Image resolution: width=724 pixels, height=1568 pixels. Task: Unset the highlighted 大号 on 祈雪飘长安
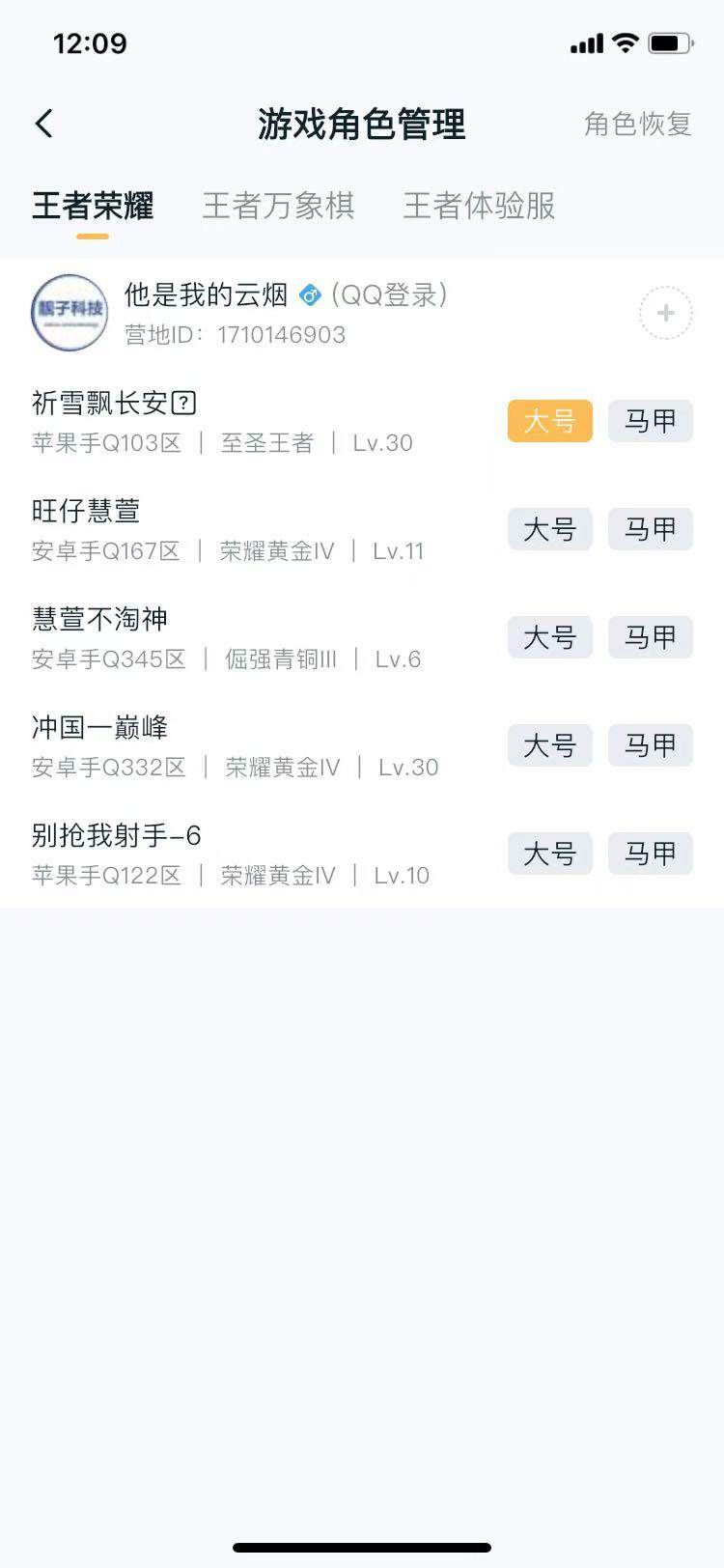[548, 421]
